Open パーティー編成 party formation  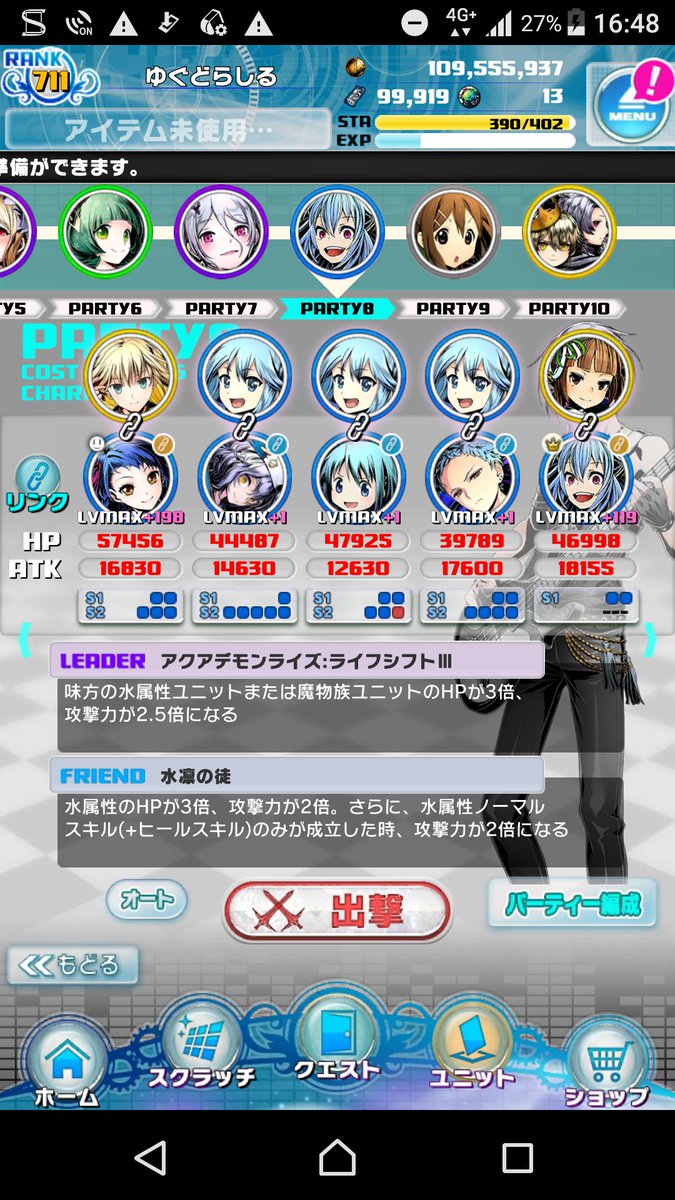572,904
